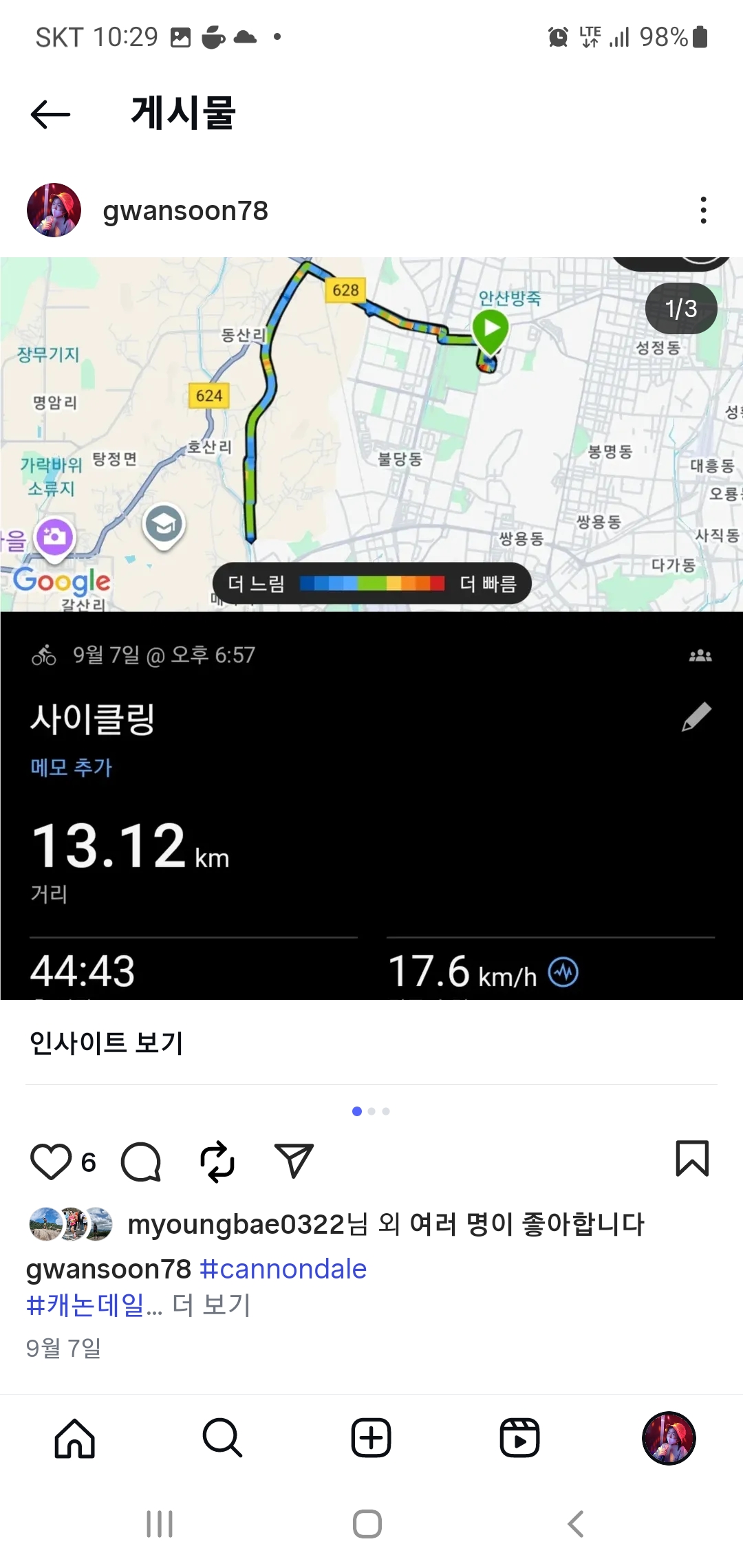
Task: Open the post's three-dot options menu
Action: 702,210
